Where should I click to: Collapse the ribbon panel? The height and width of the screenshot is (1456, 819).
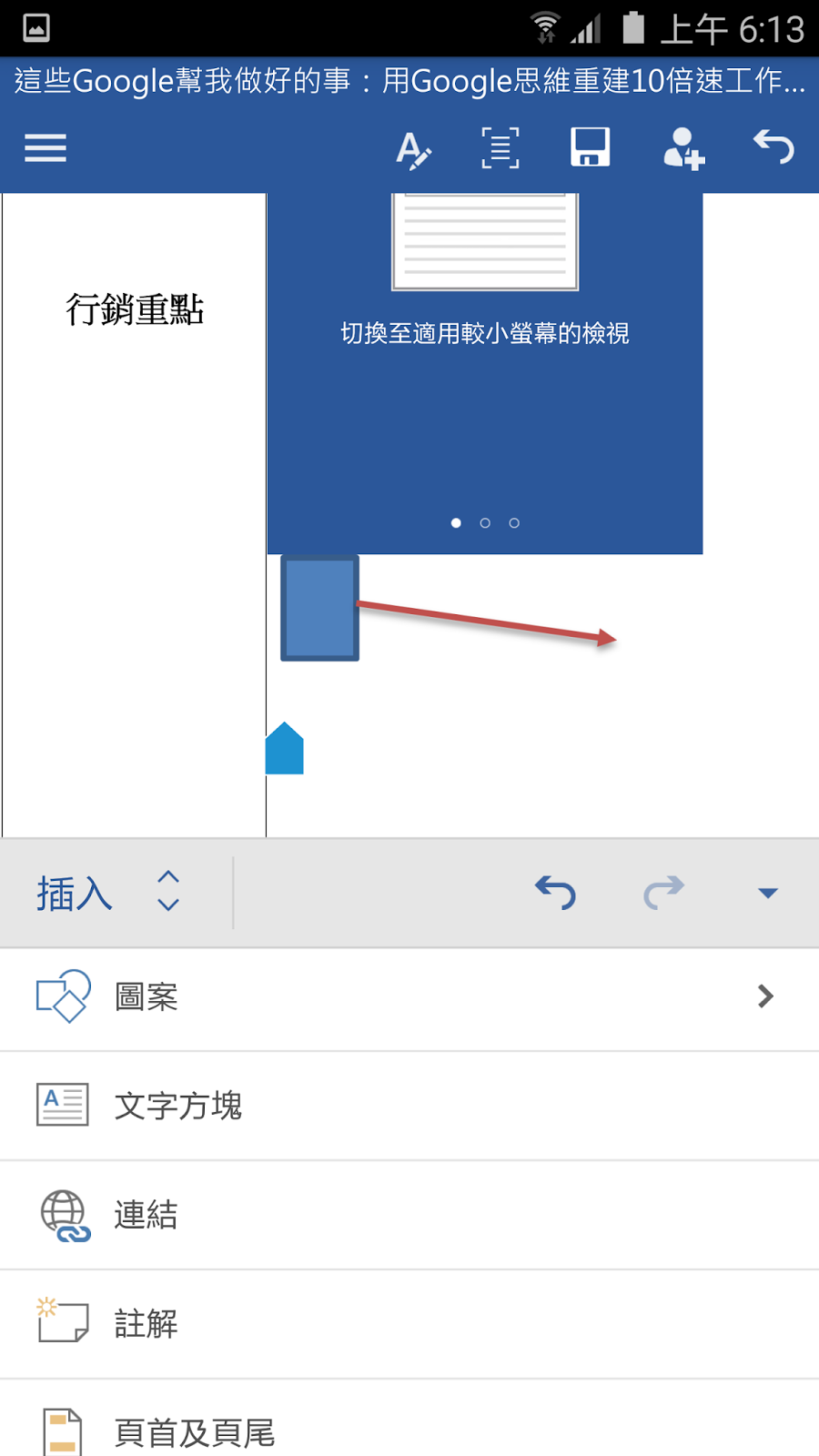click(767, 893)
